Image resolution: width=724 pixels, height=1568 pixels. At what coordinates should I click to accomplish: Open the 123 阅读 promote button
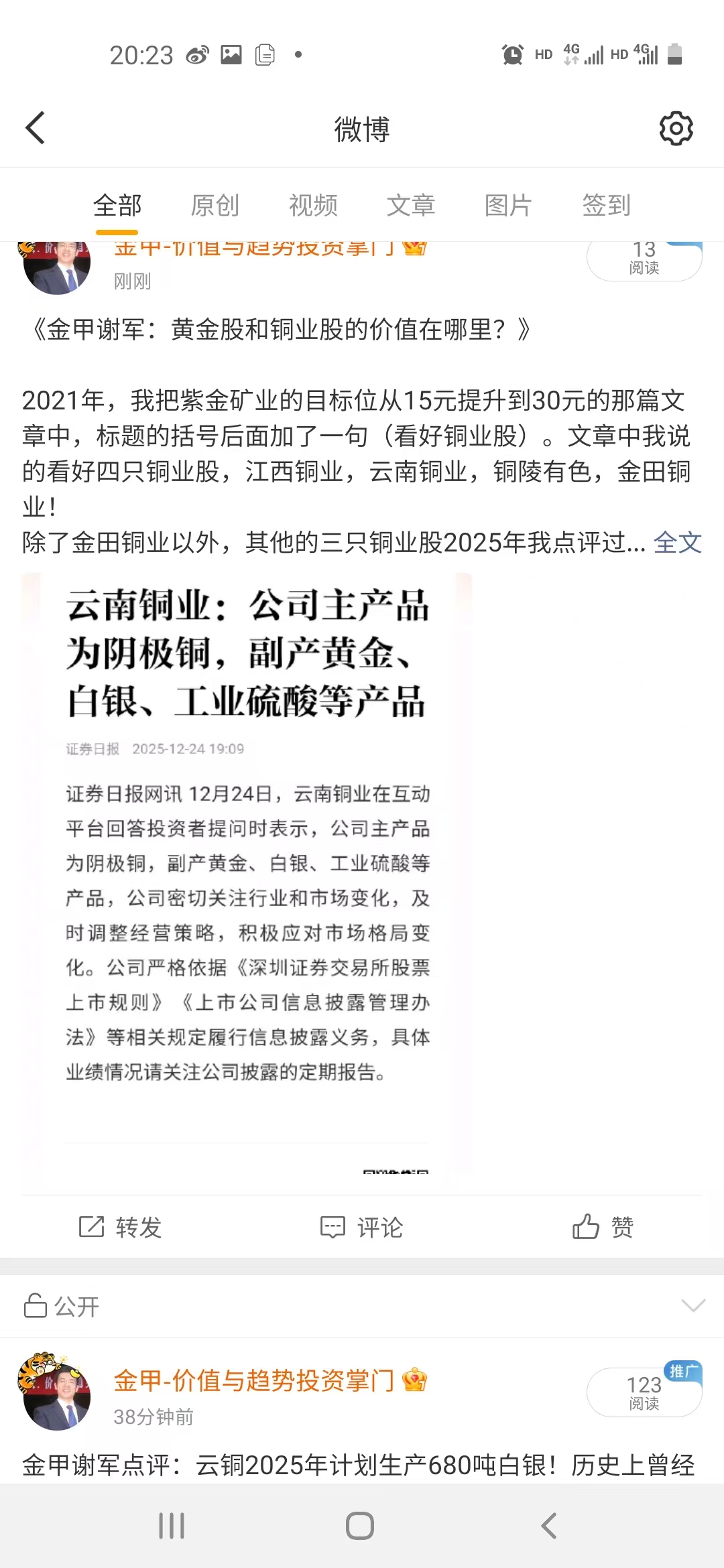pos(644,1392)
